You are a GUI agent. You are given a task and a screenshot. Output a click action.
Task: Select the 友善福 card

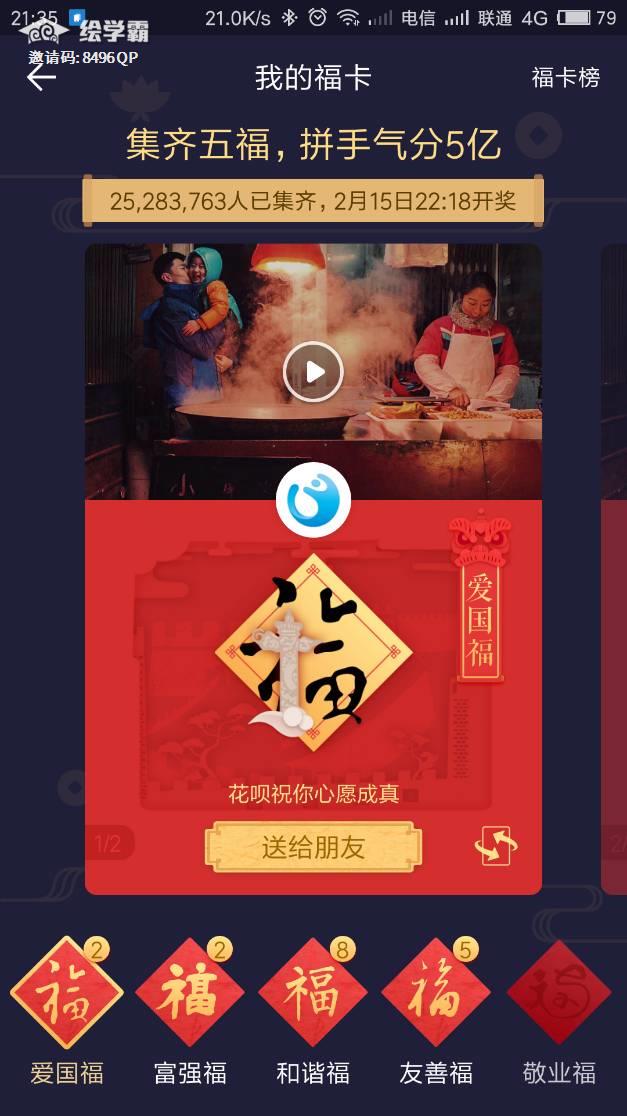click(436, 993)
